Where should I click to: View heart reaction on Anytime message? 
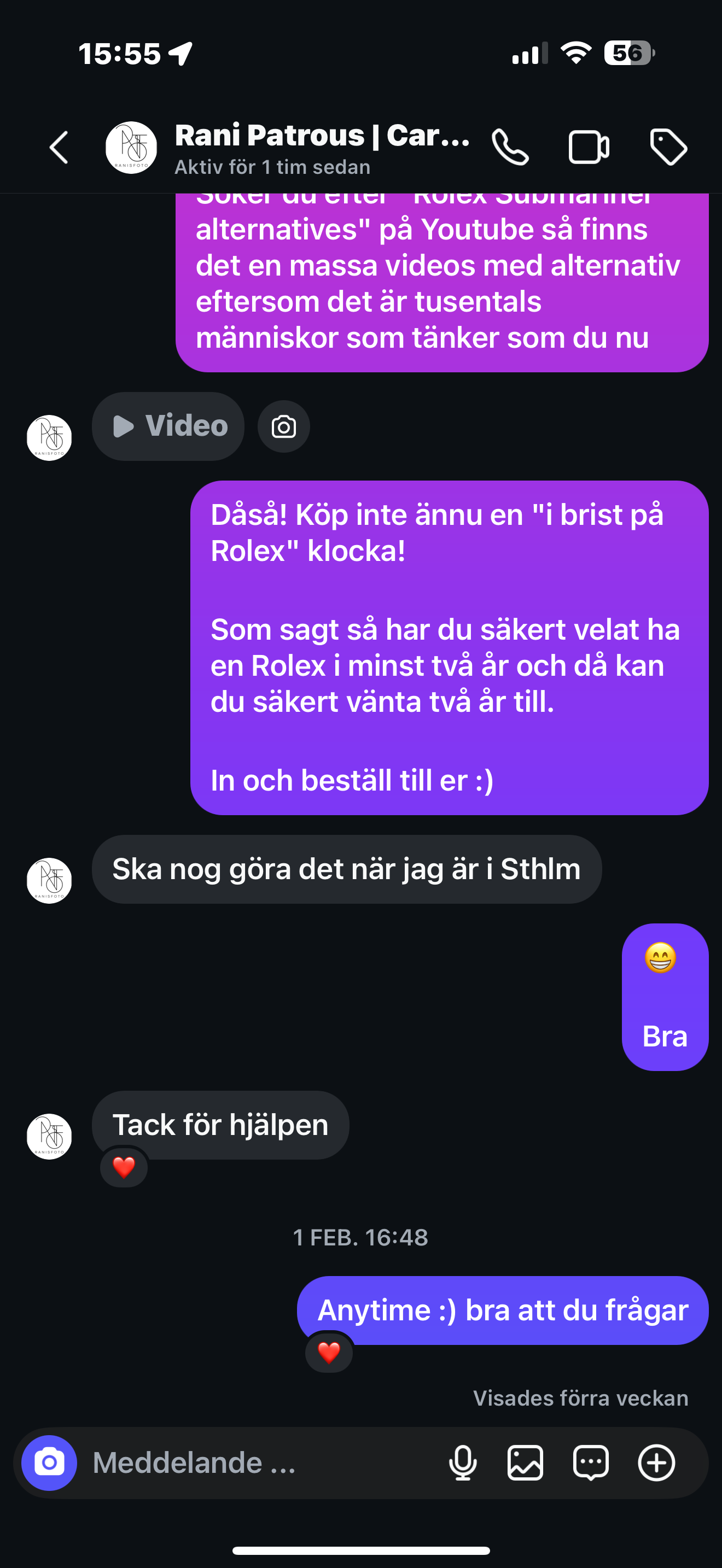[329, 1353]
